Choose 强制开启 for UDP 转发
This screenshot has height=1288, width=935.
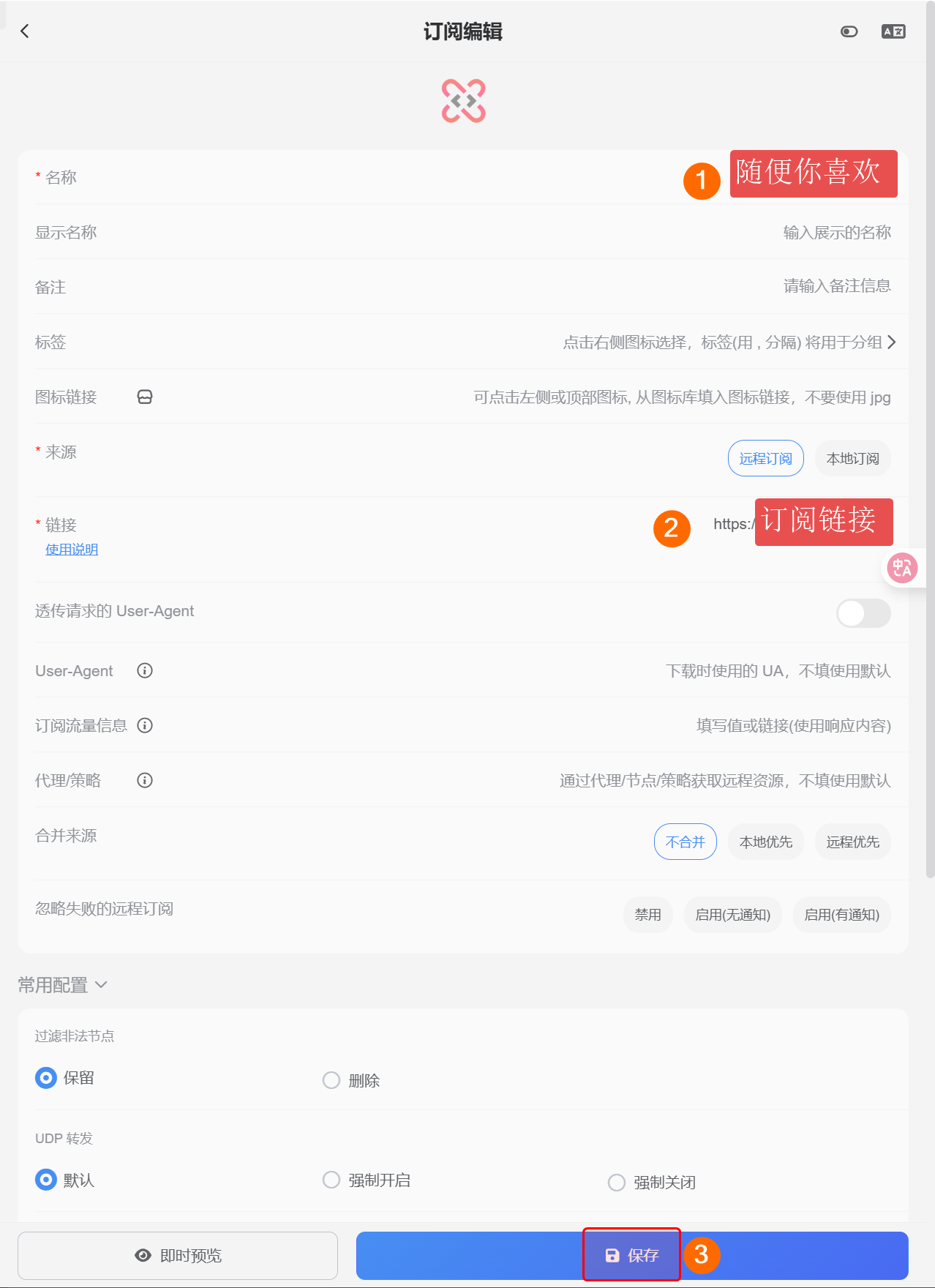tap(331, 1180)
